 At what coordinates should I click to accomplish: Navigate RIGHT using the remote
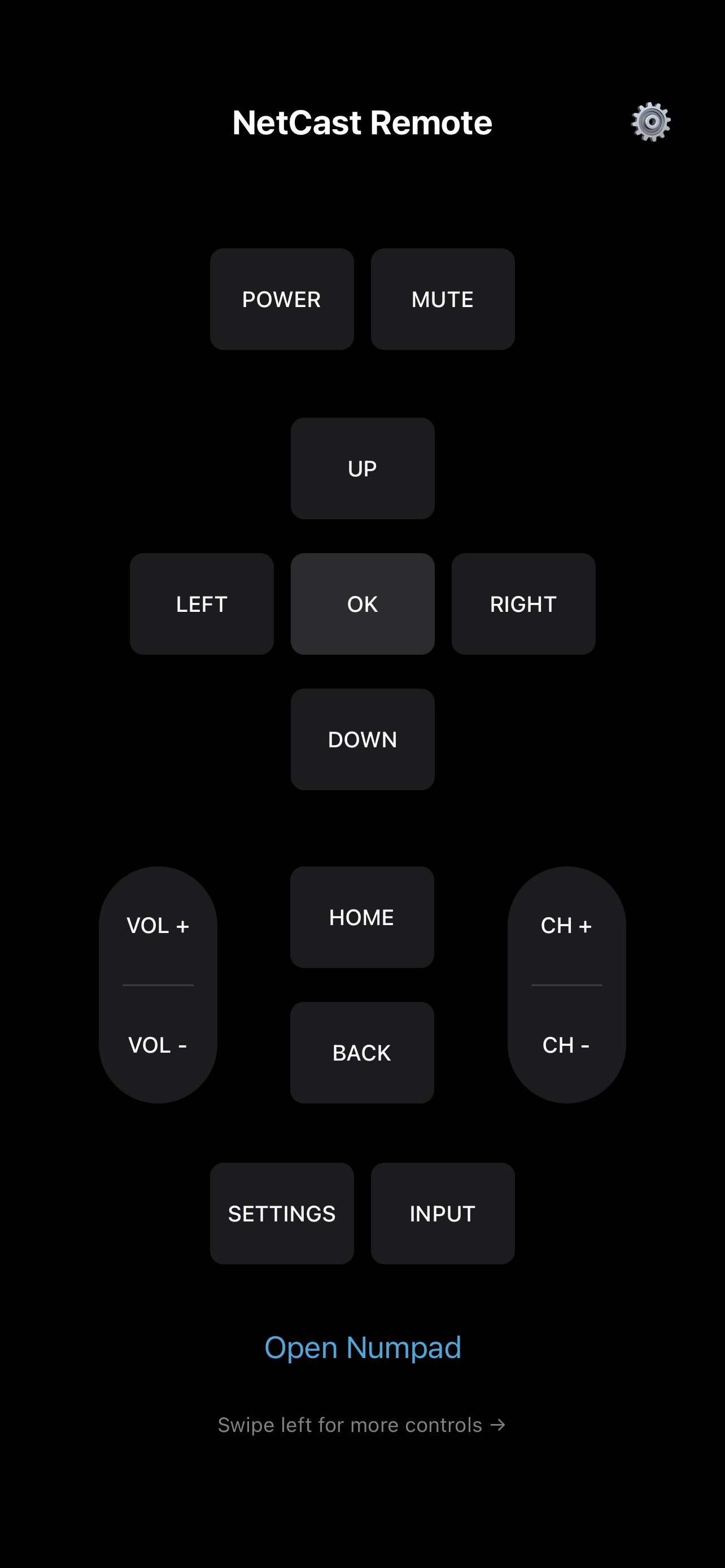(x=523, y=603)
